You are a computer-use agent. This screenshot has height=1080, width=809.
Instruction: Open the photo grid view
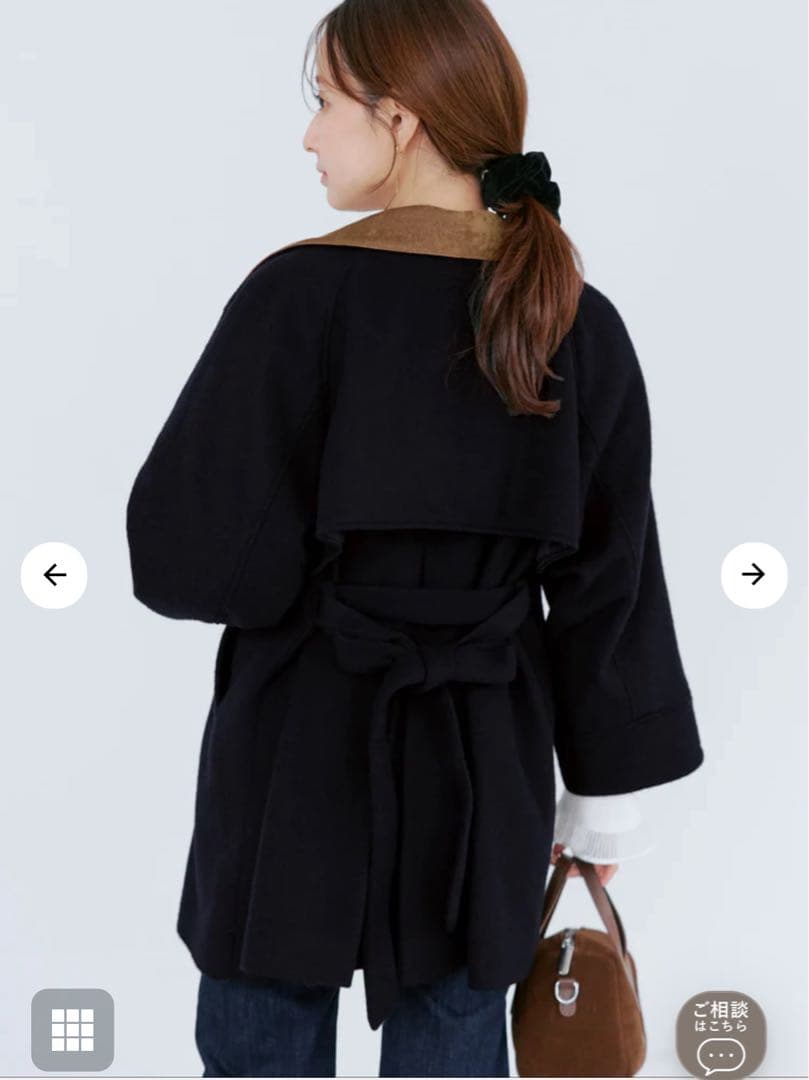72,1029
